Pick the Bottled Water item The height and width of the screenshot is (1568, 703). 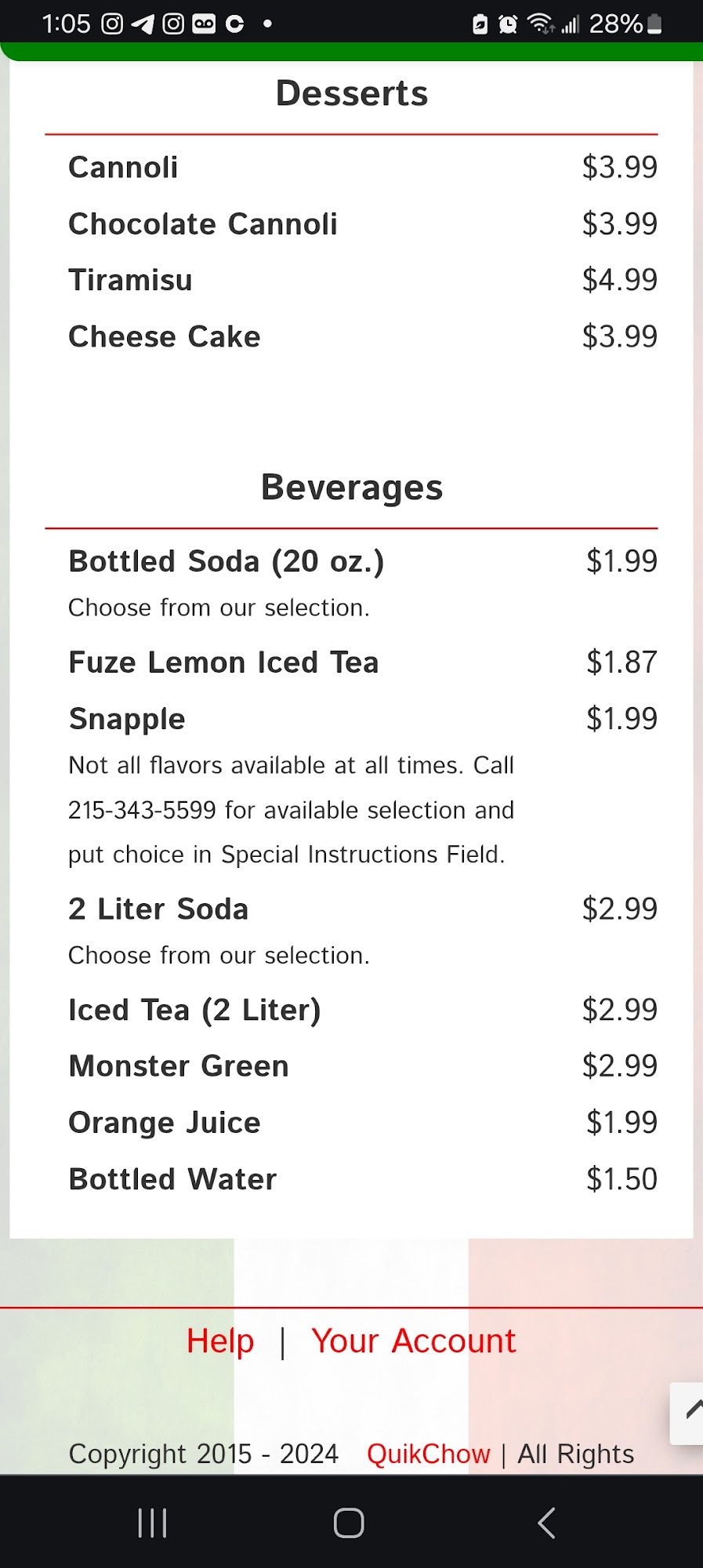click(172, 1180)
